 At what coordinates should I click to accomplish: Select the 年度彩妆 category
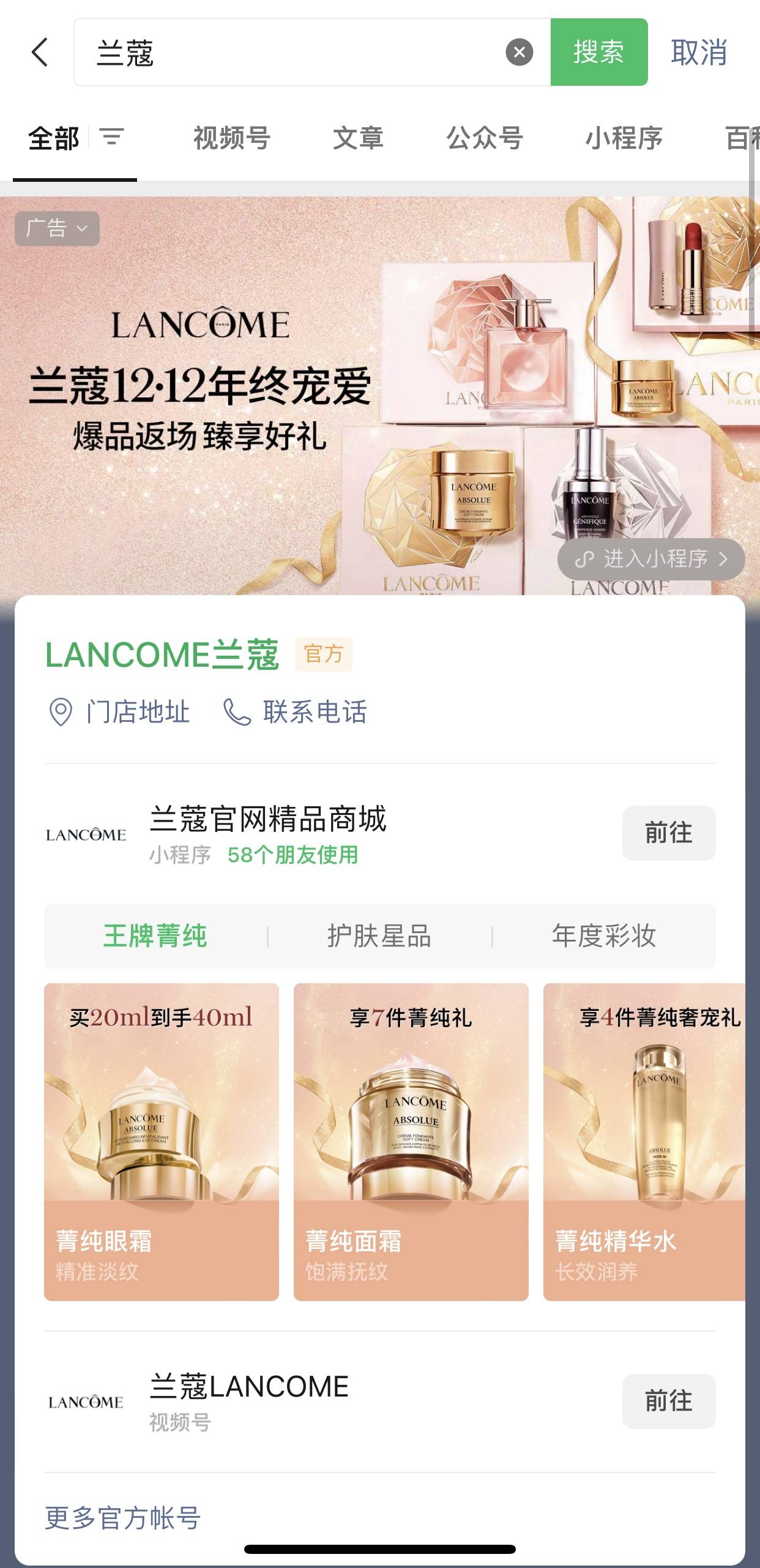tap(605, 936)
